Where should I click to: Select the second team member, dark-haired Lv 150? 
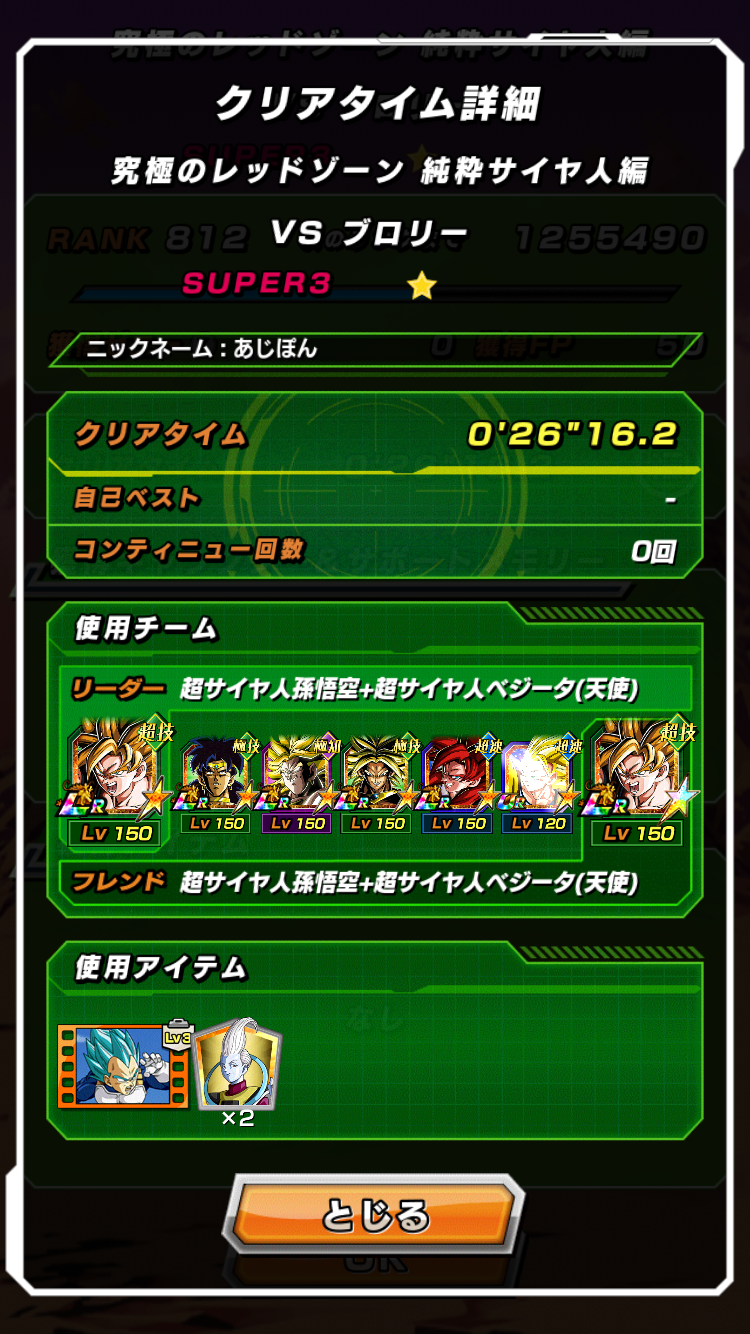(x=216, y=785)
